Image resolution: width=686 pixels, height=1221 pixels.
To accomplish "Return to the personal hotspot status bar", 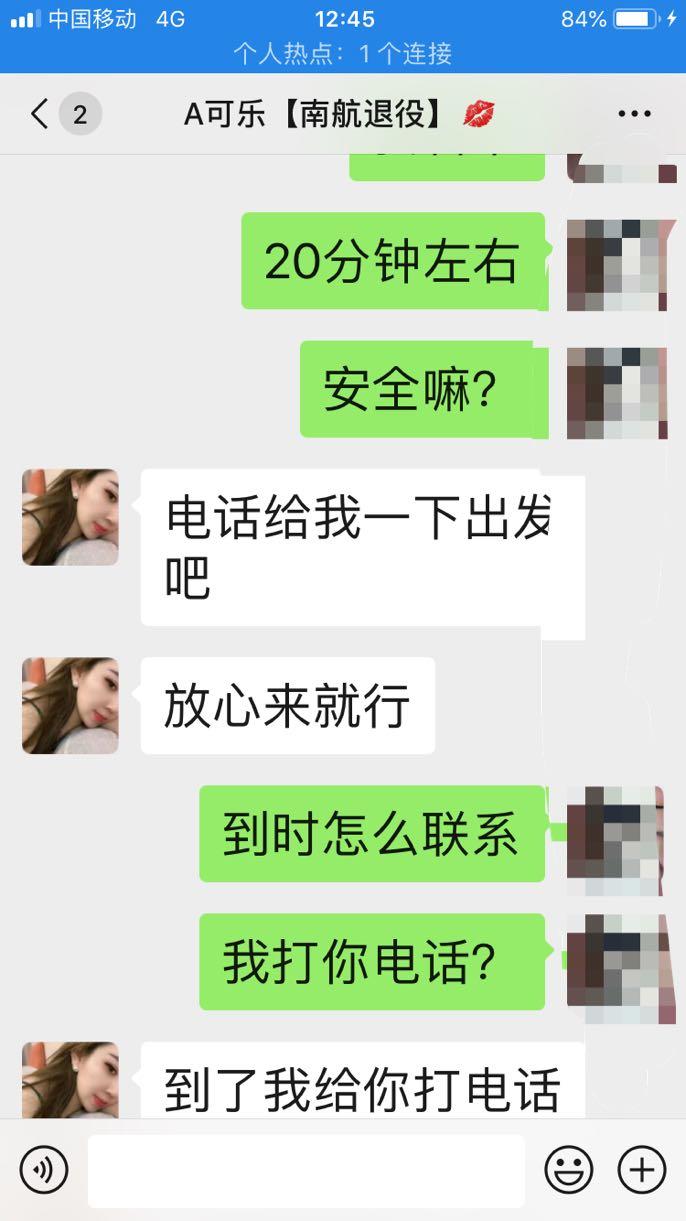I will (x=343, y=53).
